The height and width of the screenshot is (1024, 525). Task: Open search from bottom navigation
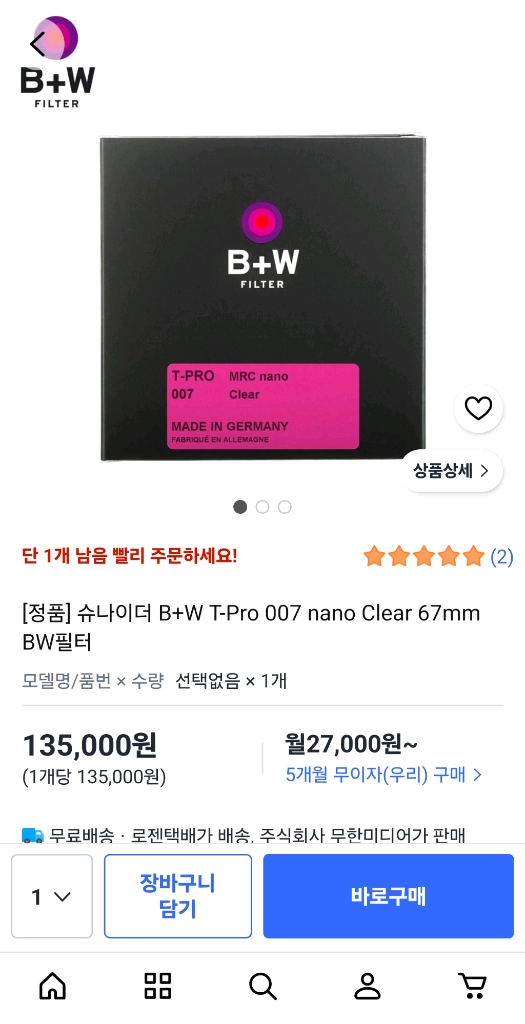tap(262, 986)
